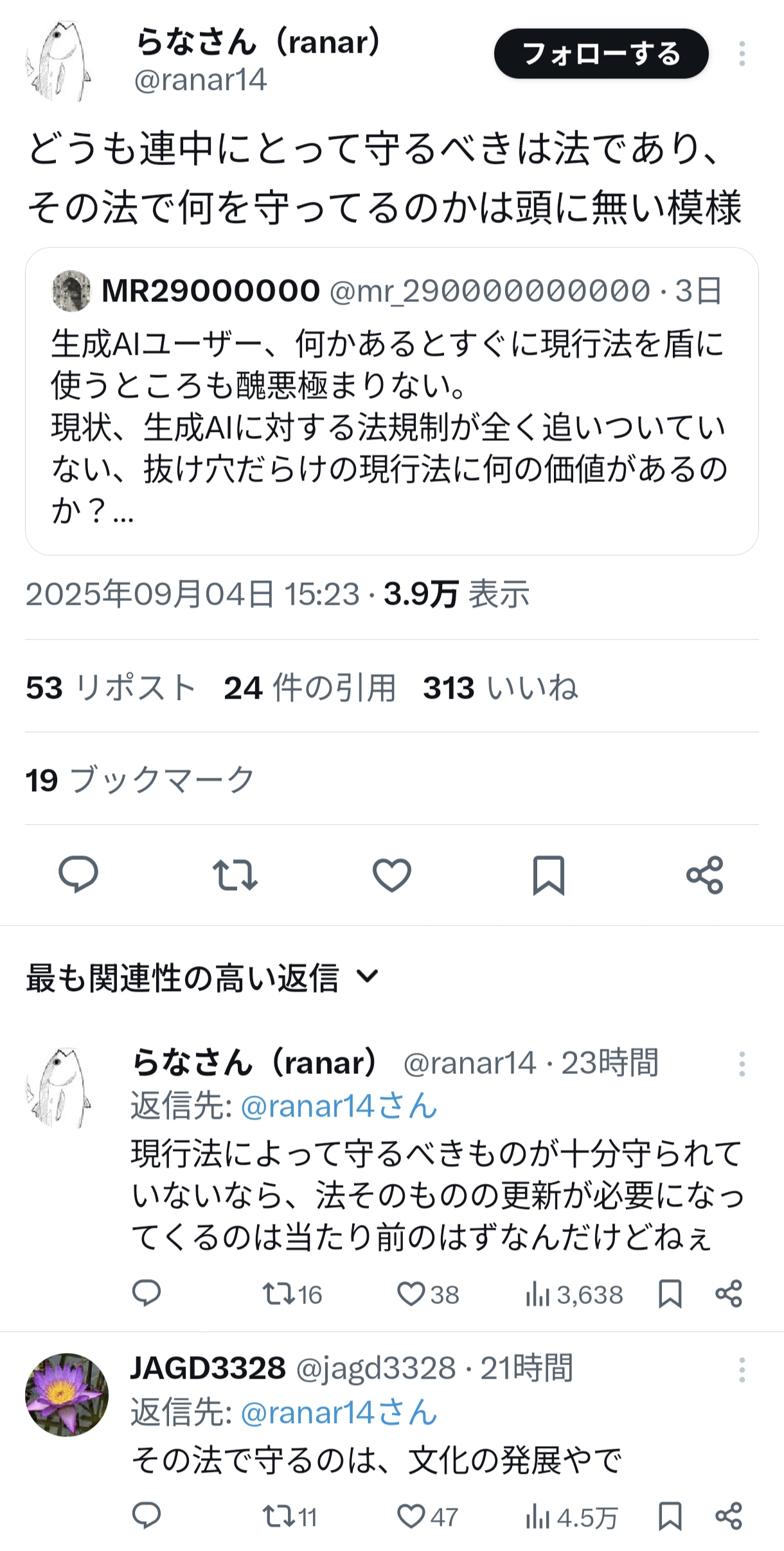Share the main post

[704, 875]
